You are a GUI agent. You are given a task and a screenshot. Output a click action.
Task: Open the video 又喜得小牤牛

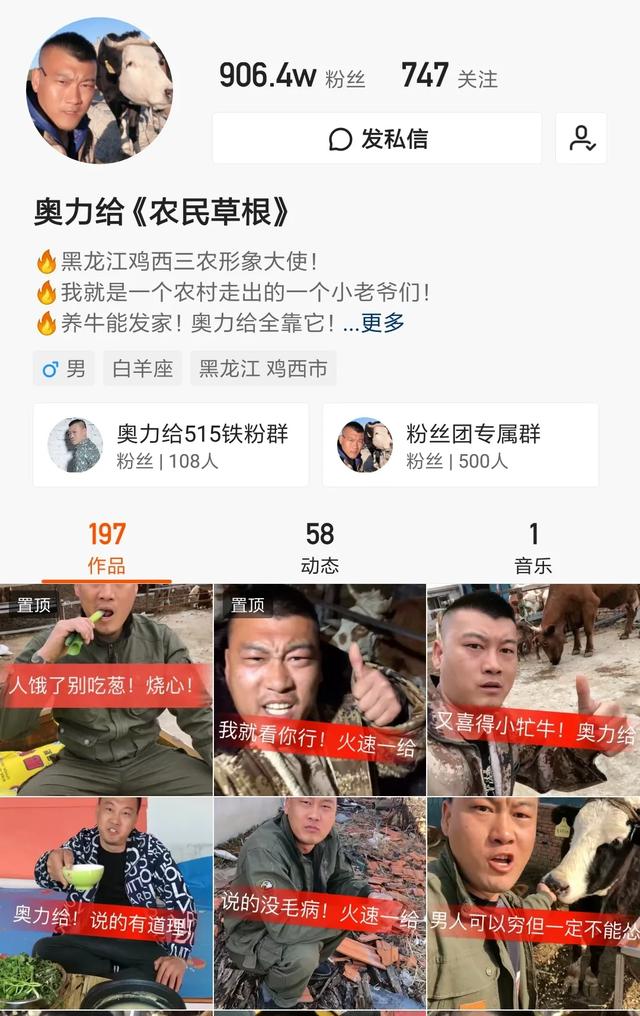coord(533,689)
